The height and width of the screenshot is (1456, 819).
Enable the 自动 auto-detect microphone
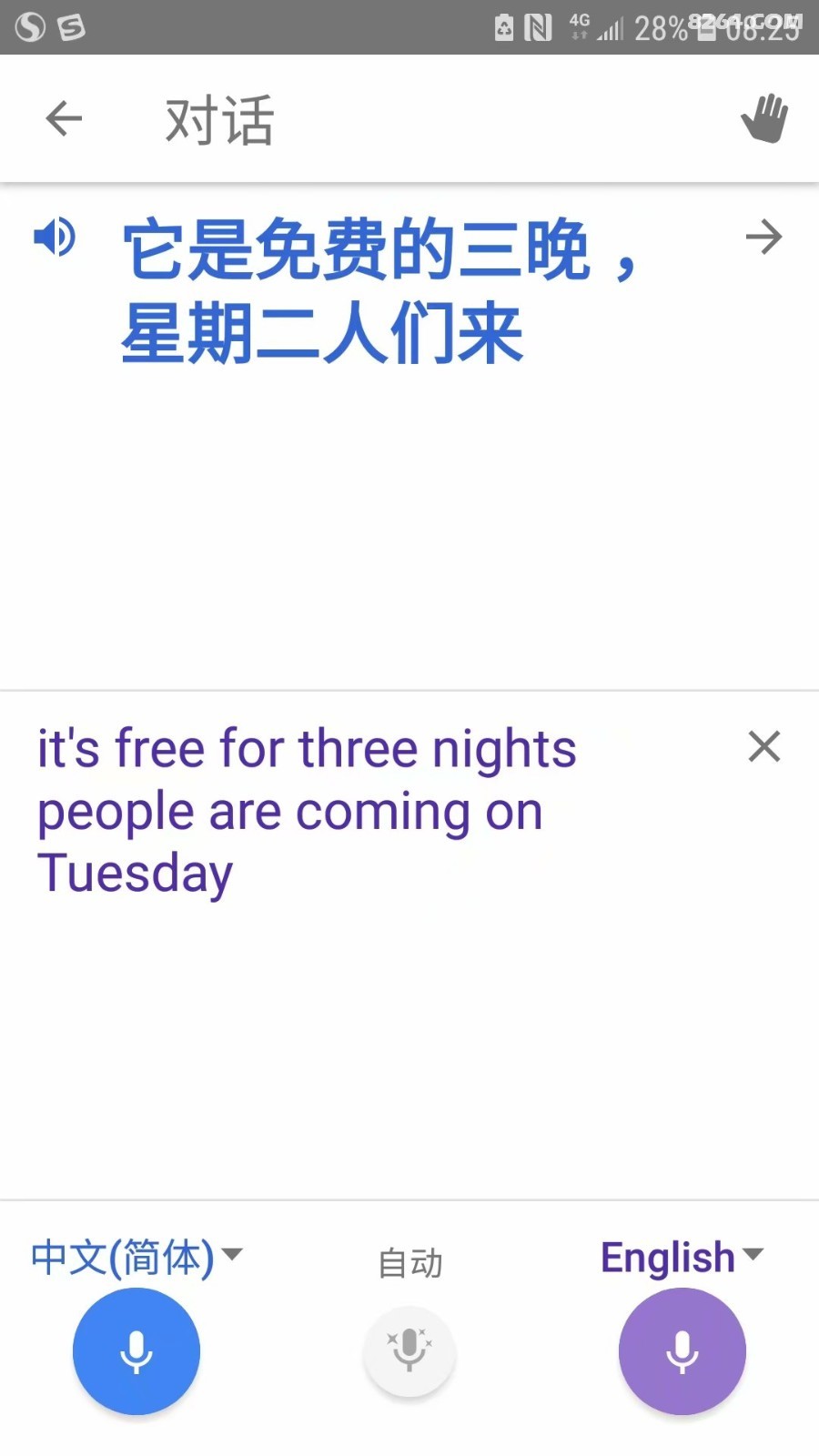[409, 1351]
